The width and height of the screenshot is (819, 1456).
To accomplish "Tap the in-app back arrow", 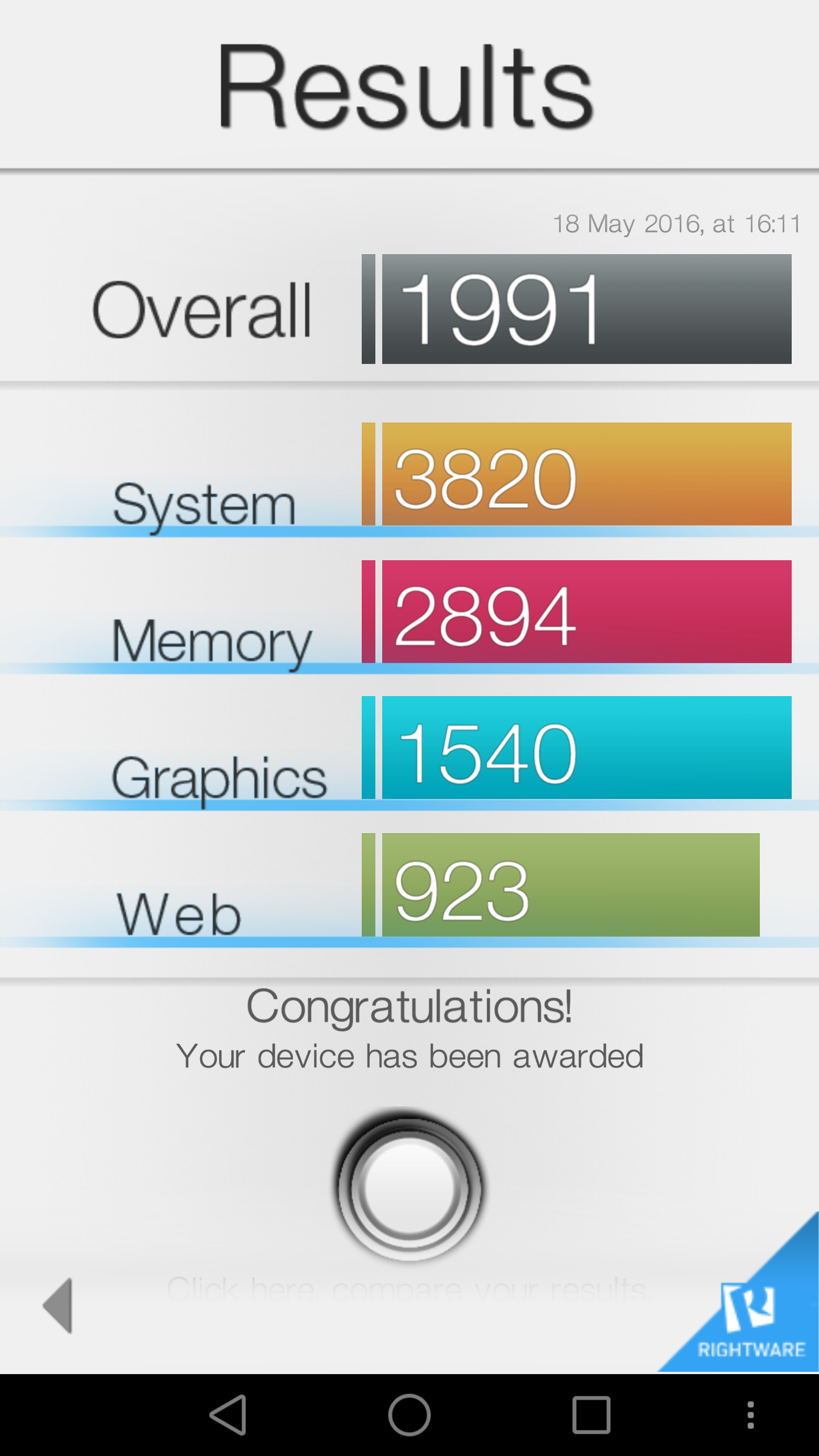I will [x=58, y=1305].
